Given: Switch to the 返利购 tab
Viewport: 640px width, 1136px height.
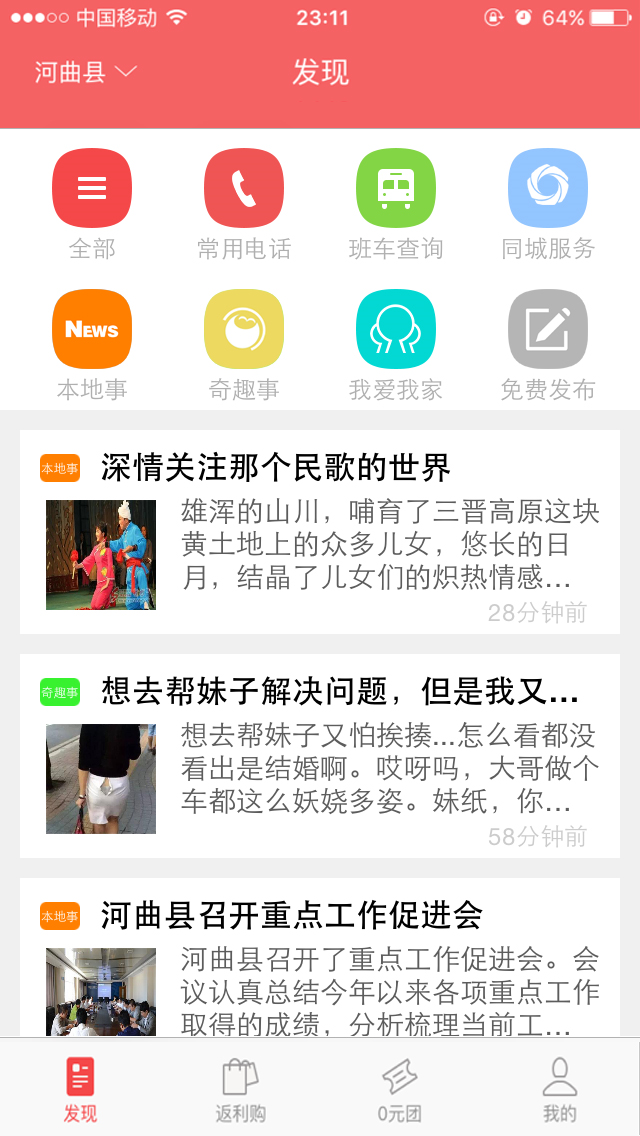Looking at the screenshot, I should [x=240, y=1089].
